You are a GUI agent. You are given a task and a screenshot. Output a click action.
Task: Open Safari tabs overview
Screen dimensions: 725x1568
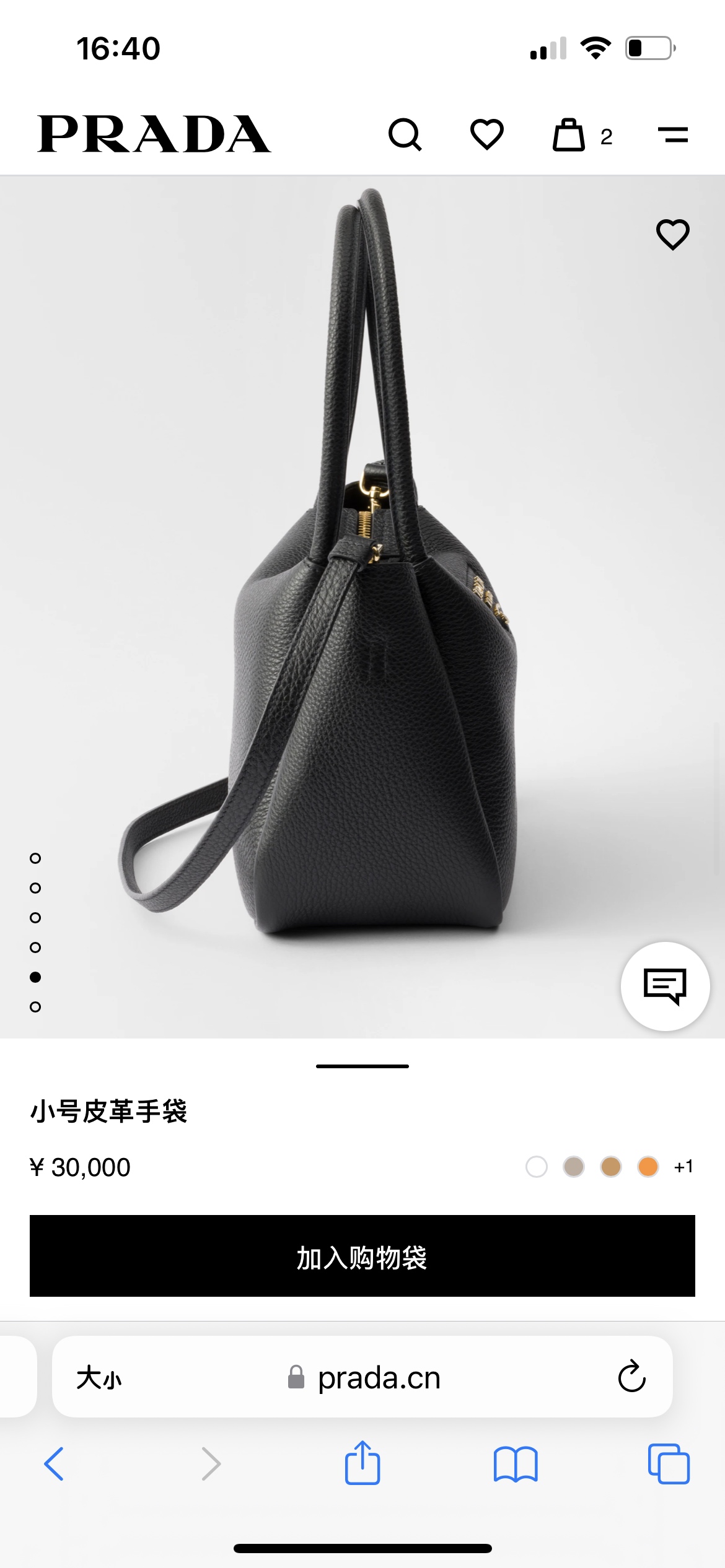click(x=669, y=1464)
